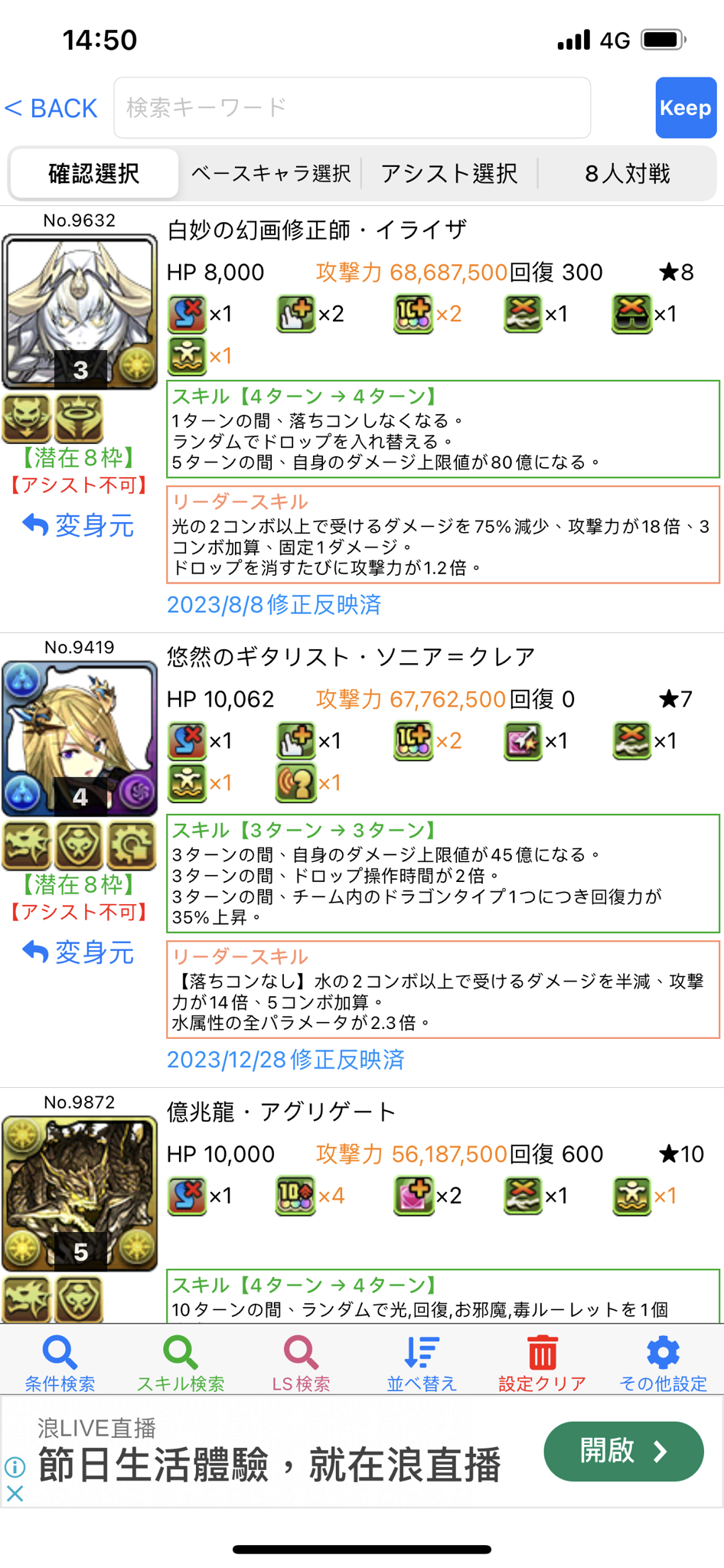Switch to the アシスト選択 tab

coord(449,174)
